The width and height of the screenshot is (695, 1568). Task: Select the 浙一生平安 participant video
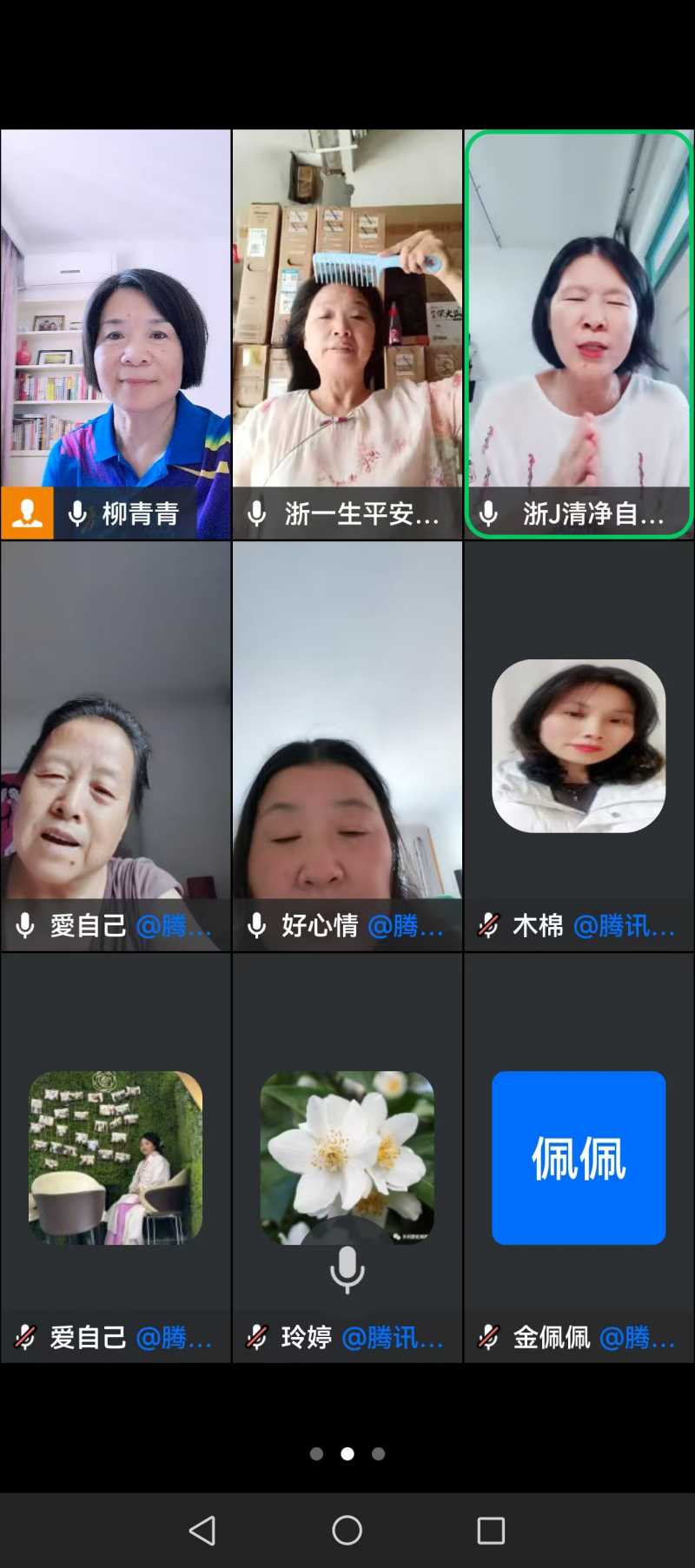coord(347,334)
